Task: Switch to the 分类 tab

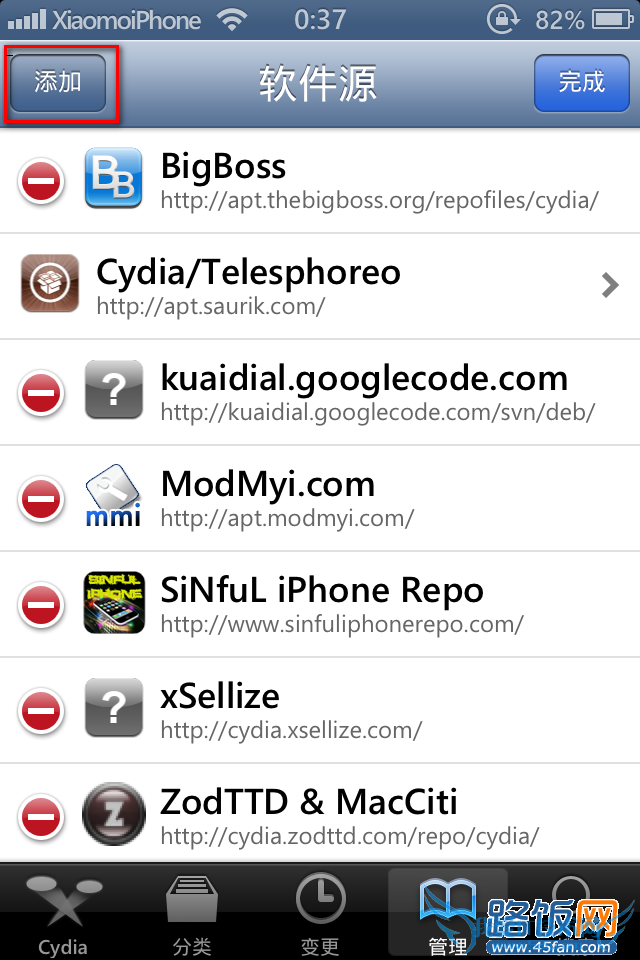Action: pos(192,914)
